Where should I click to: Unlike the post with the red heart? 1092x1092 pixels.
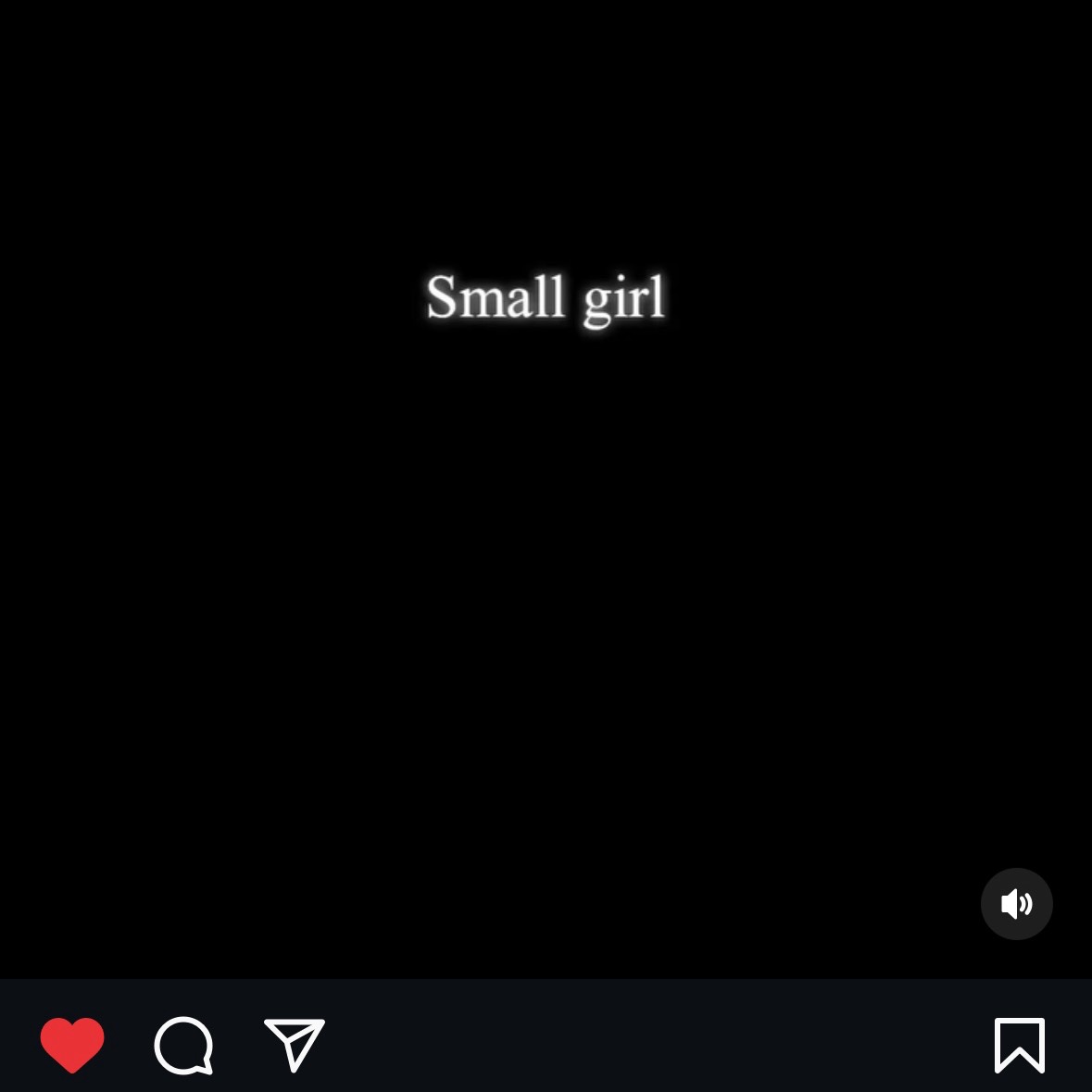tap(72, 1045)
